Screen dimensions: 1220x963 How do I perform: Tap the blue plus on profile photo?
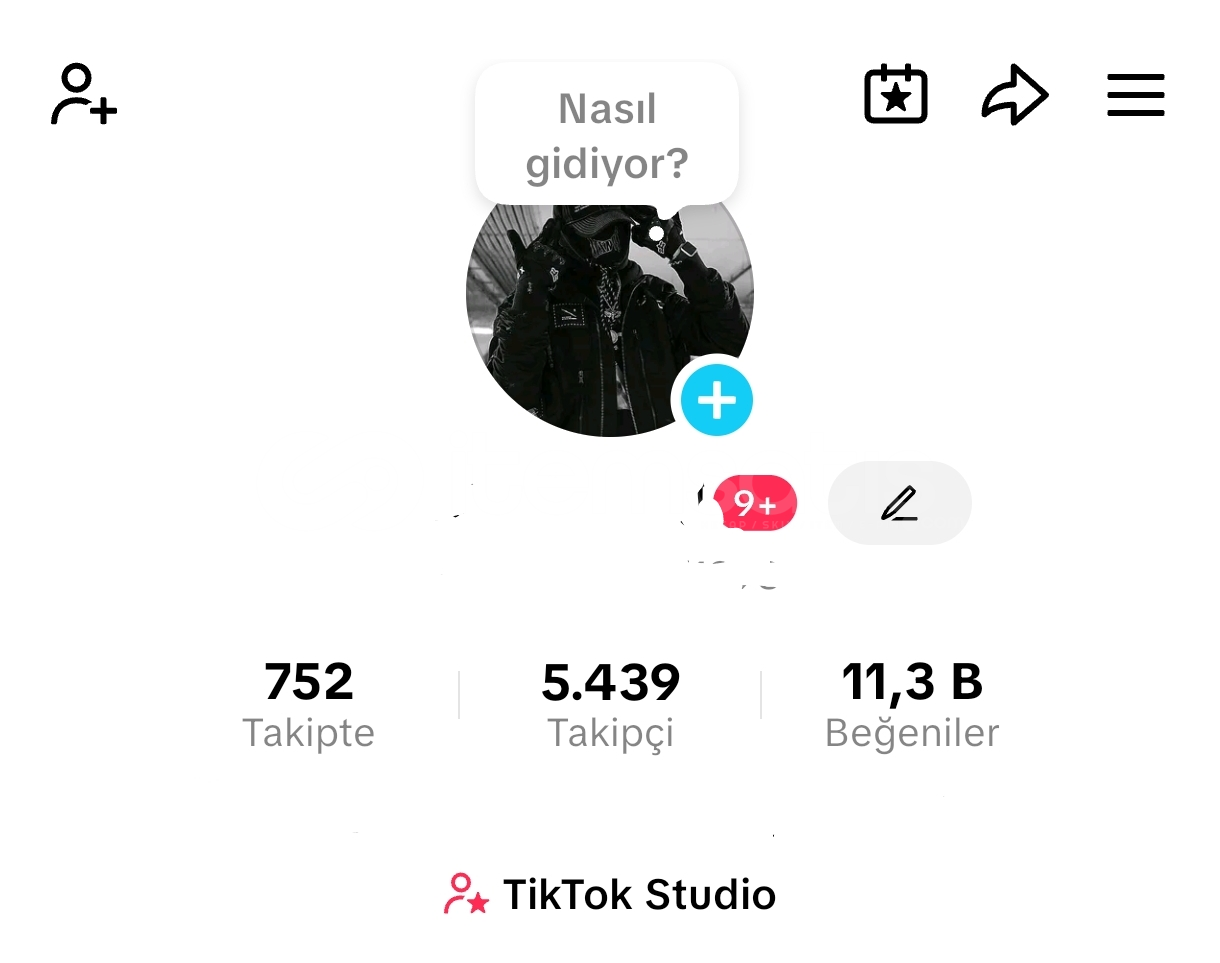coord(716,400)
